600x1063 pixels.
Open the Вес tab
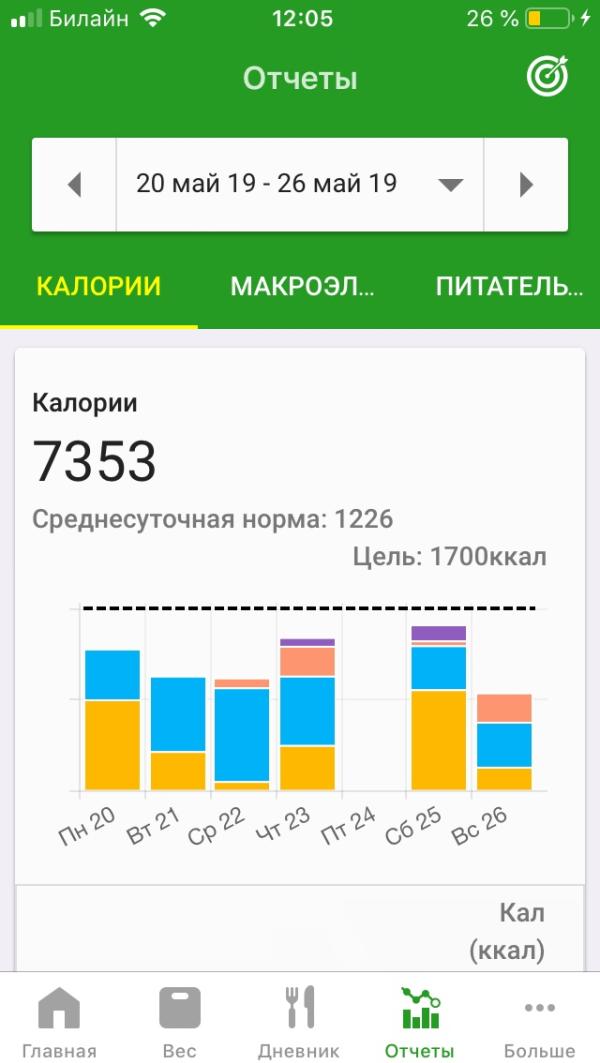click(180, 1019)
